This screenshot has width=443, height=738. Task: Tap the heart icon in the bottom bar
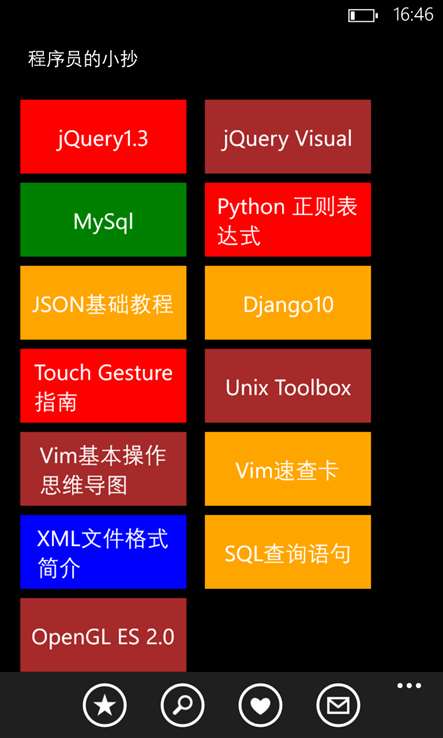(260, 705)
